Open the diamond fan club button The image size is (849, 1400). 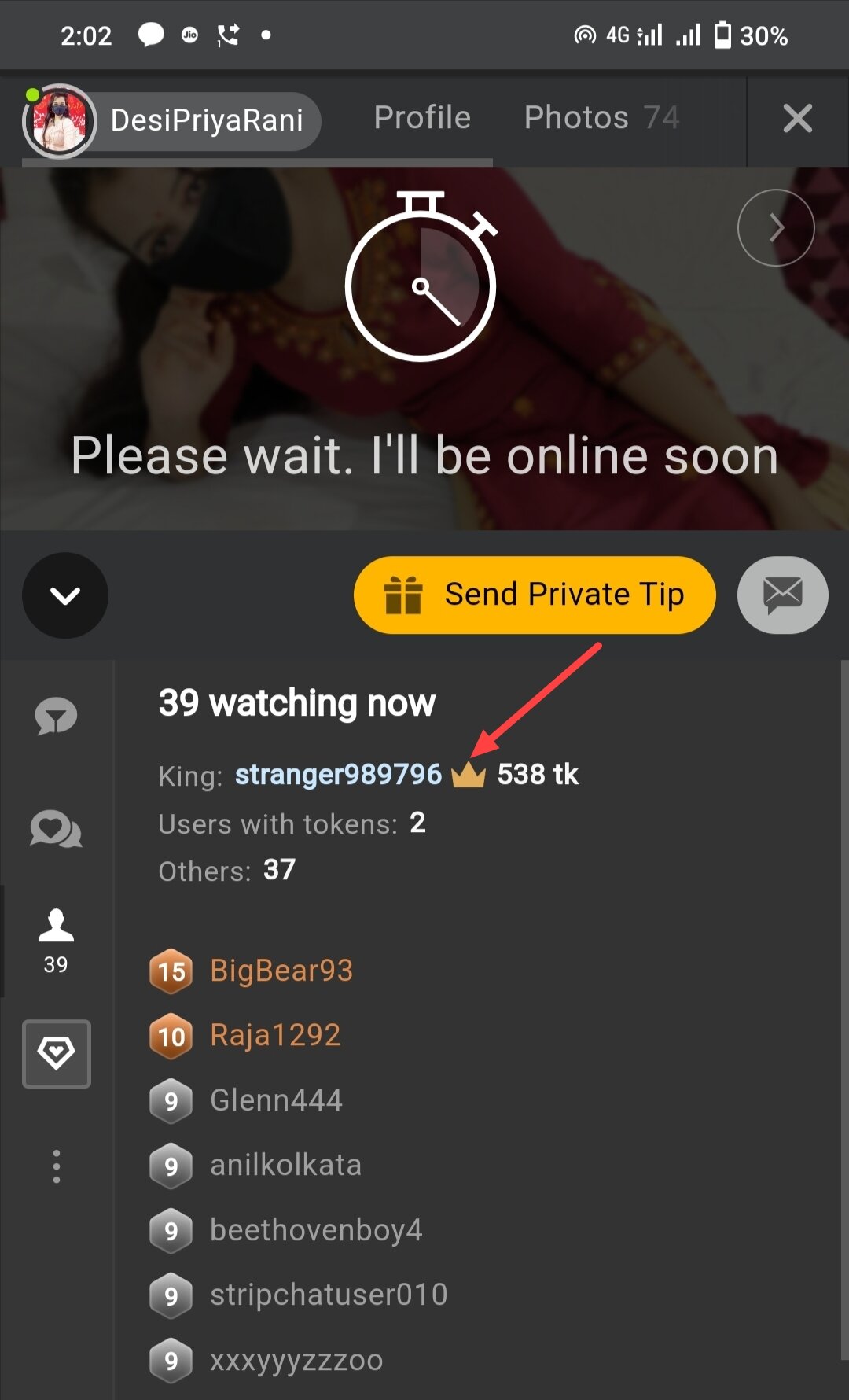click(x=57, y=1054)
